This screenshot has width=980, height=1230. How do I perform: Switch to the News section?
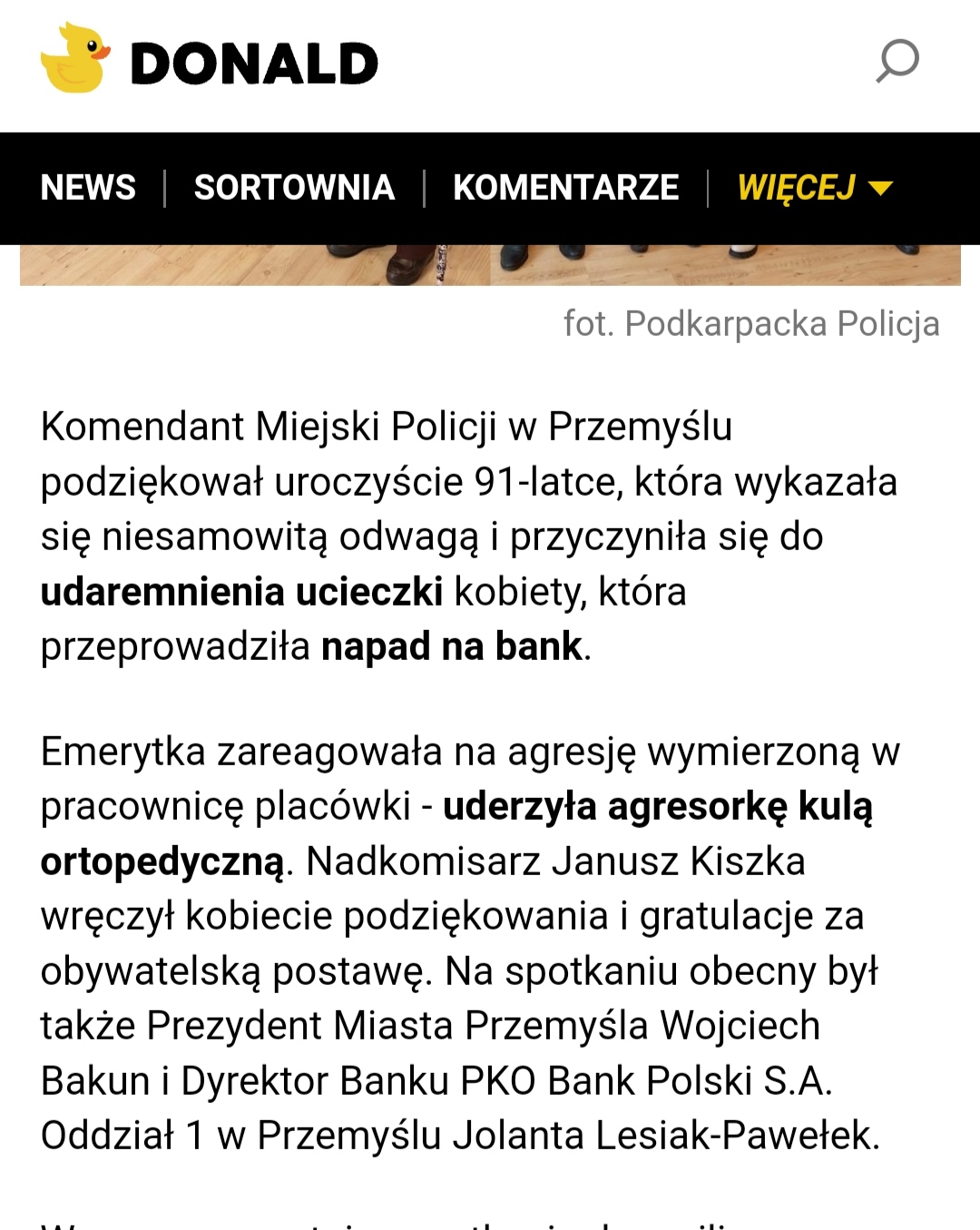tap(88, 188)
